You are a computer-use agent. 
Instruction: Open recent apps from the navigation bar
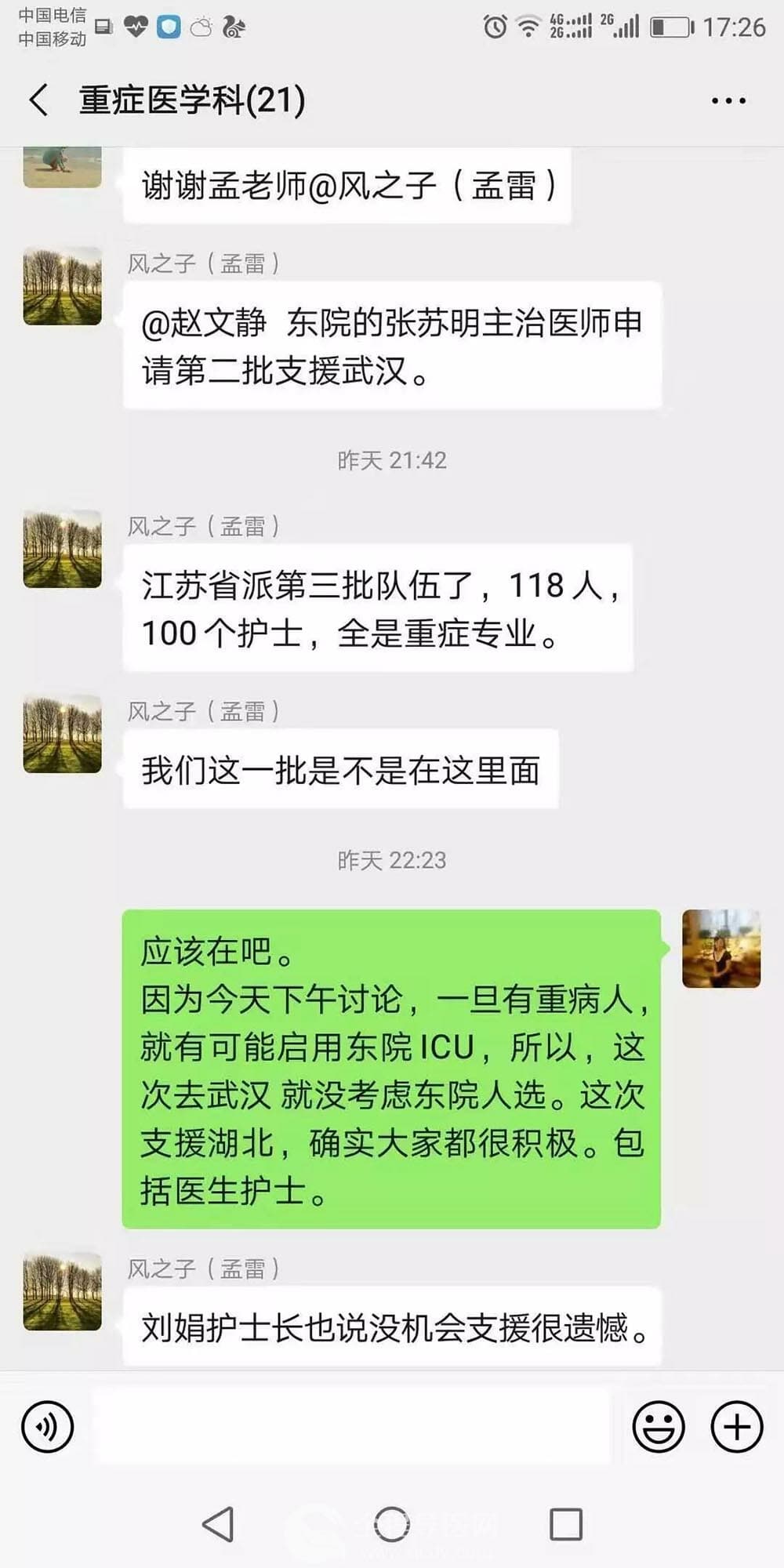coord(565,1524)
